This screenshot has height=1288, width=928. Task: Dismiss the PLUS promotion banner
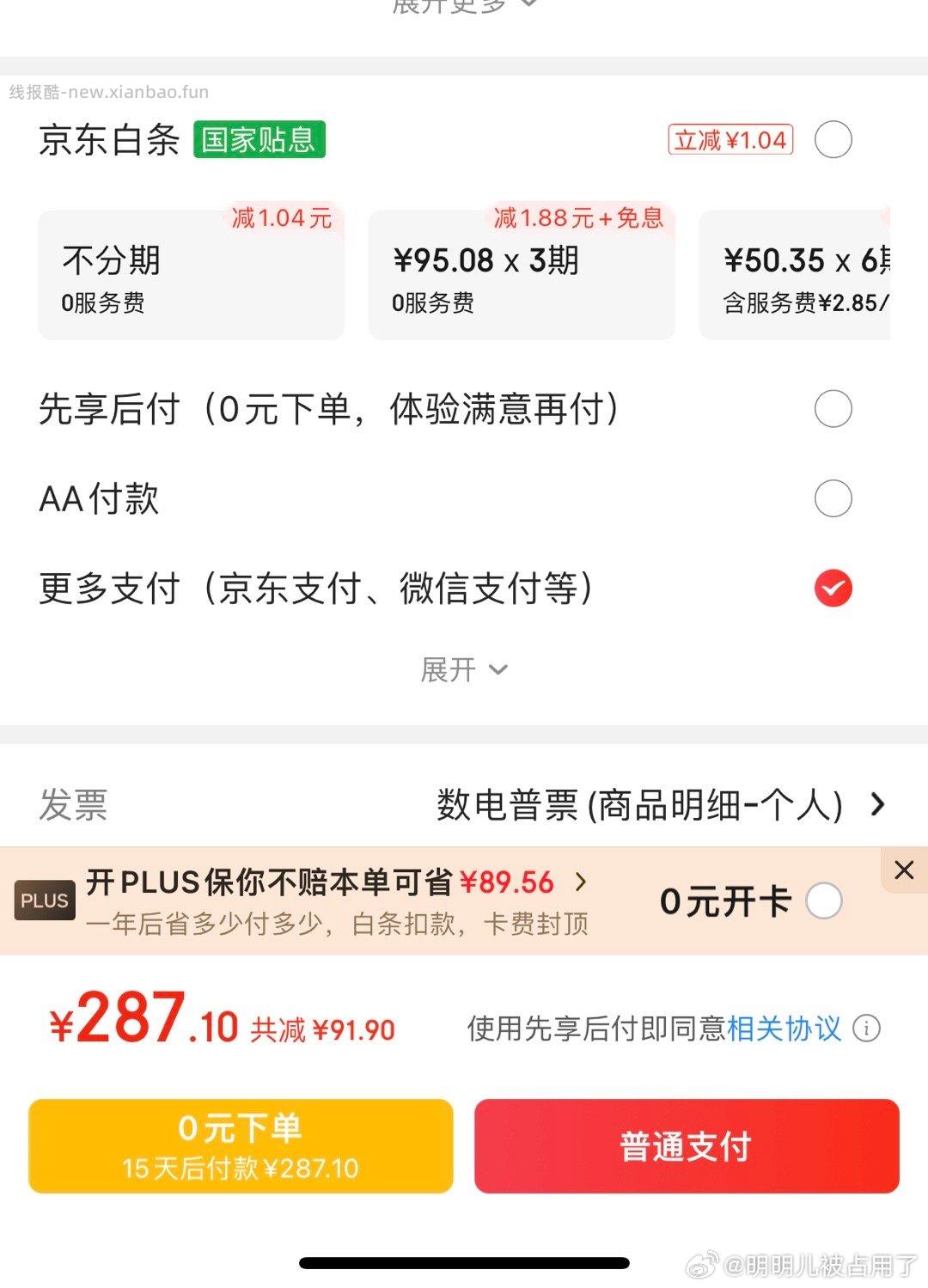[x=904, y=870]
